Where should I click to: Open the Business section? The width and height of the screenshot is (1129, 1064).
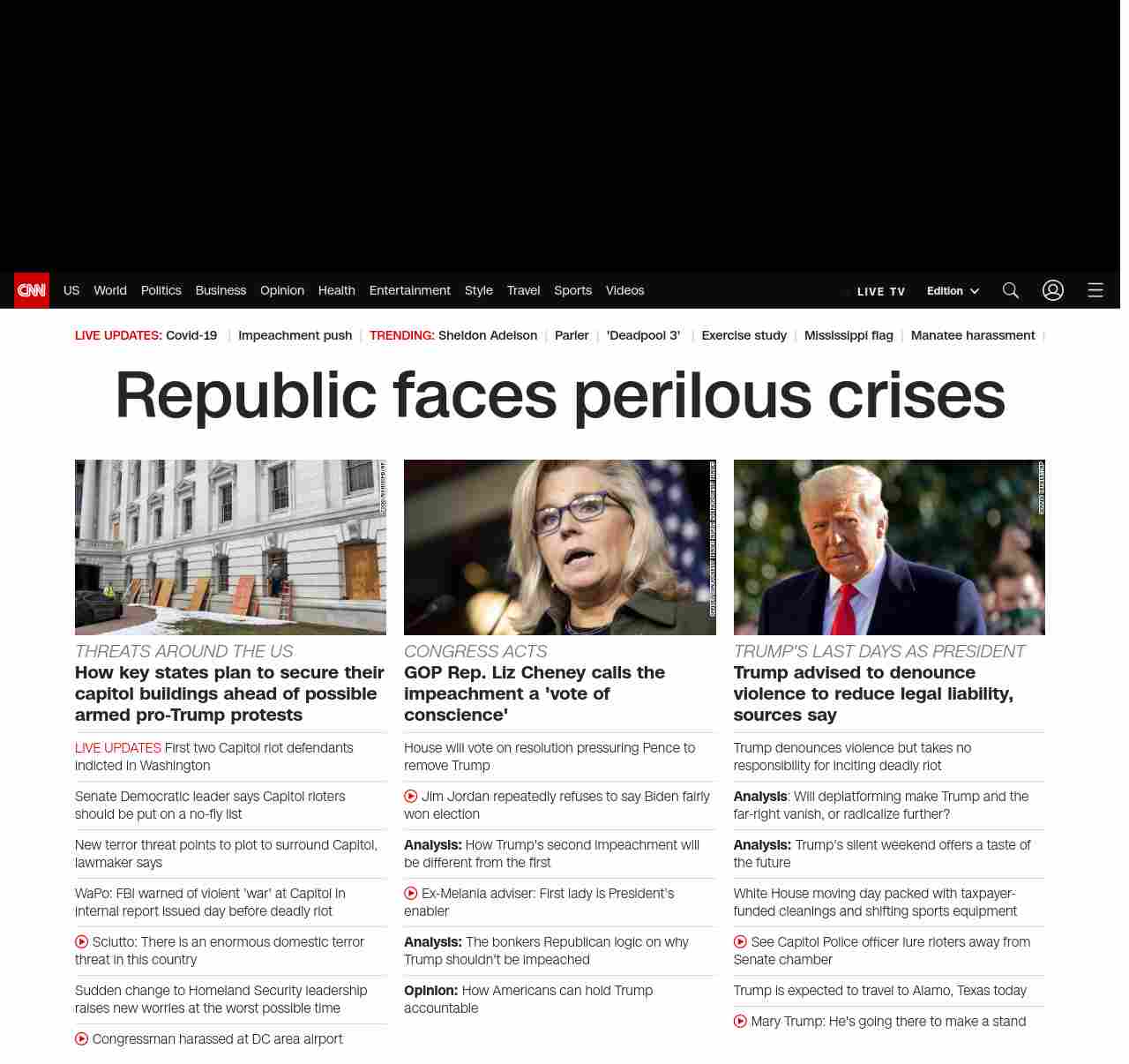[x=221, y=290]
